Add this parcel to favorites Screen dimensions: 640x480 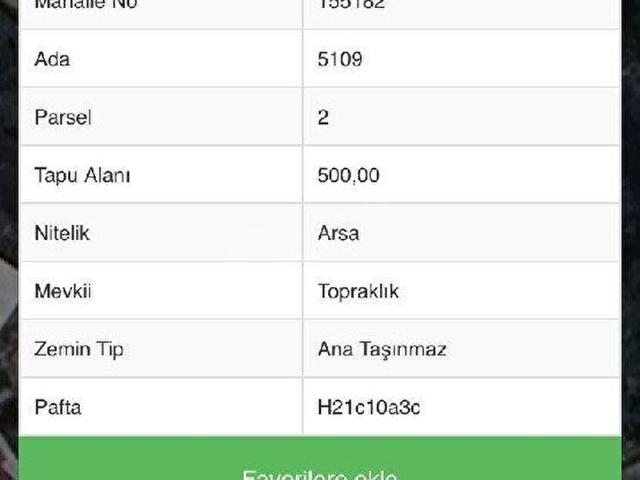click(x=320, y=466)
